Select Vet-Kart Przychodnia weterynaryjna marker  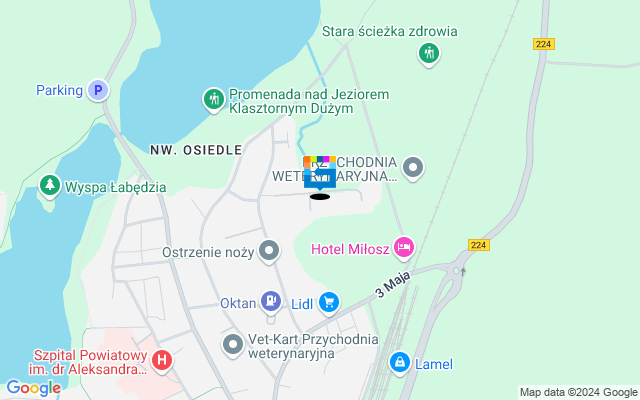point(233,345)
